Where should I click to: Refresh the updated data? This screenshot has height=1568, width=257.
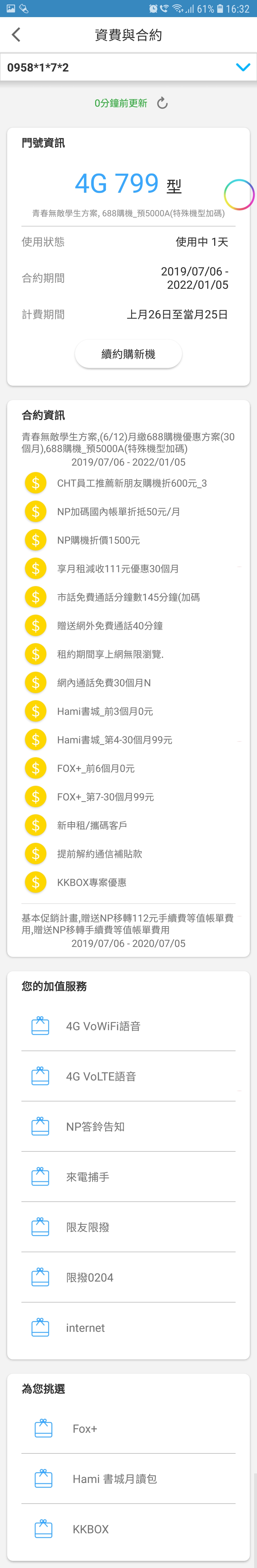tap(162, 103)
